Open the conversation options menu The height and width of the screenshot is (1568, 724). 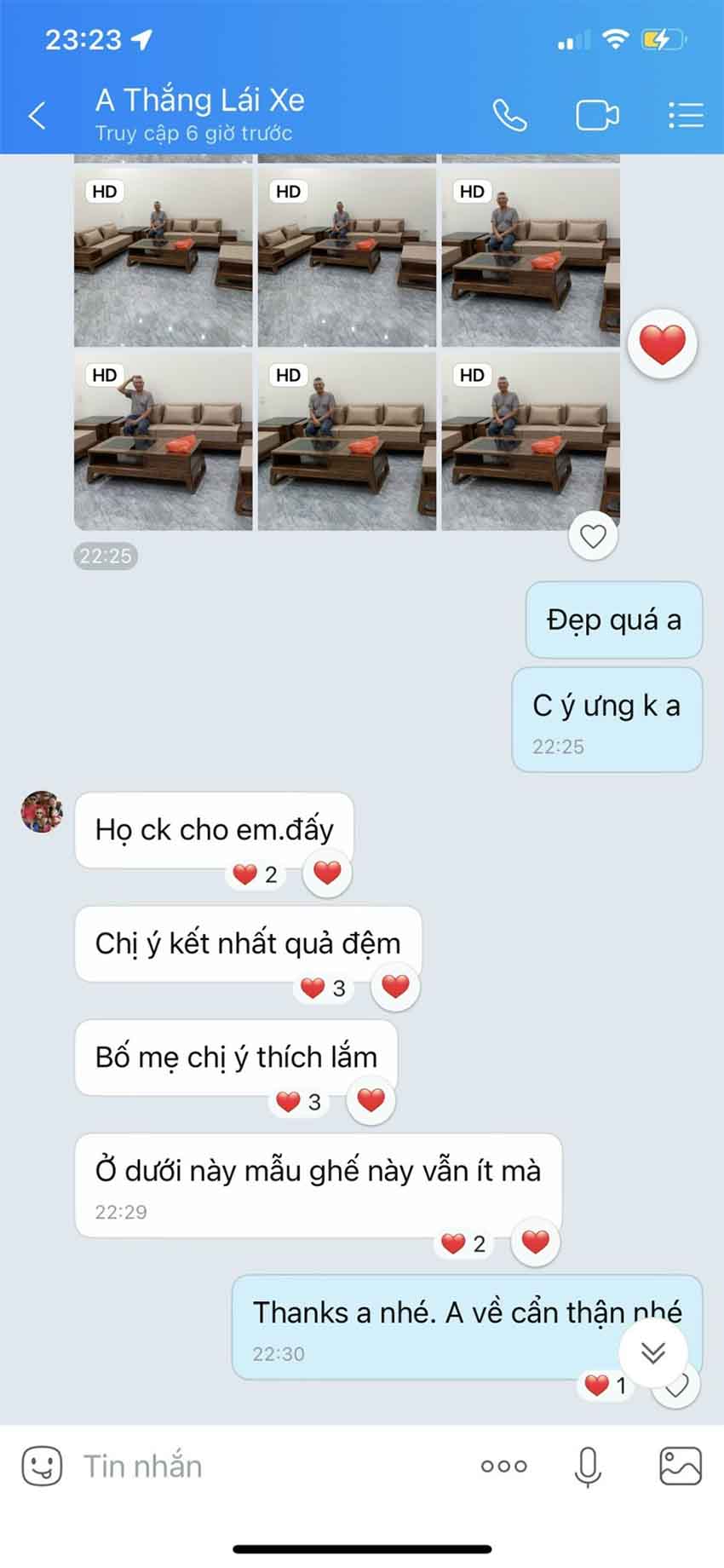[686, 115]
